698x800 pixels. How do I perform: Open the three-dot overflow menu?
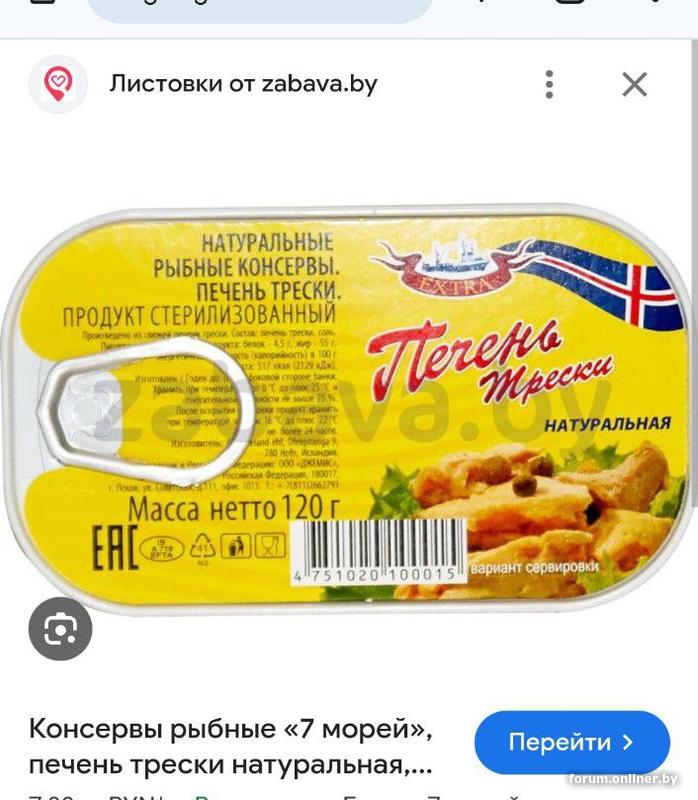coord(549,84)
